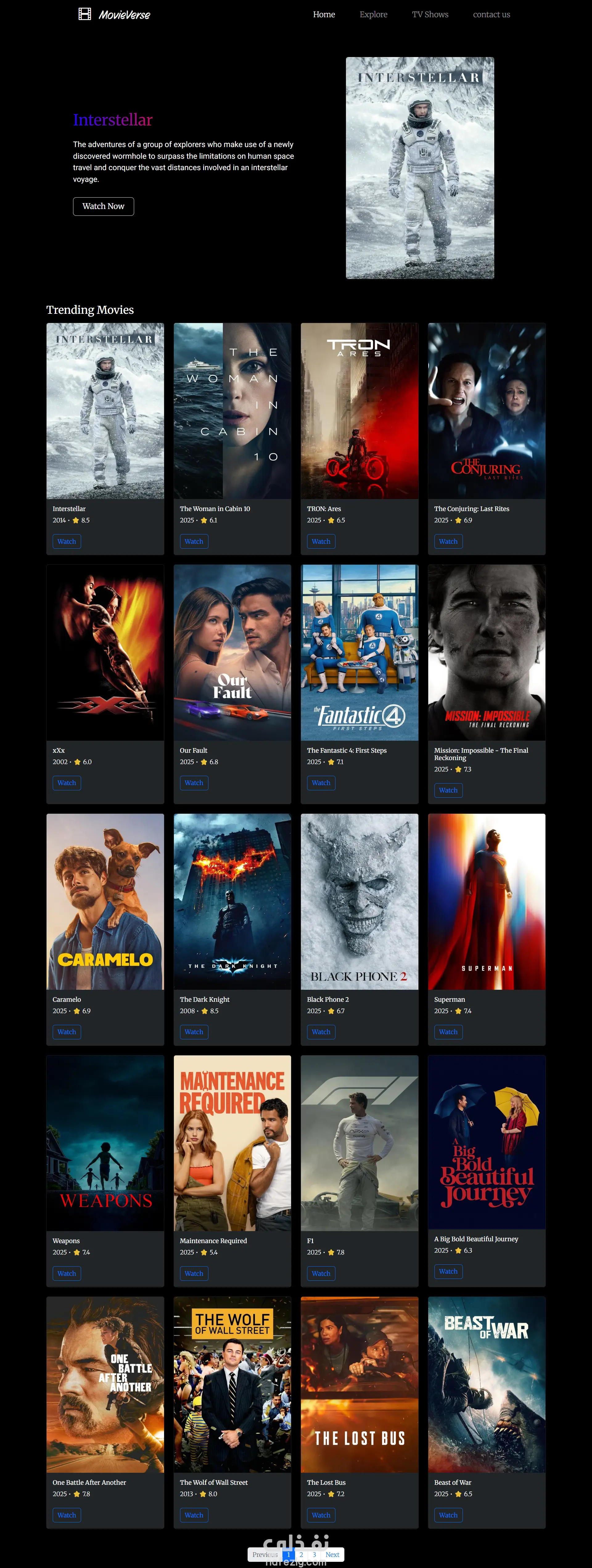Open the Explore page
592x1568 pixels.
pos(373,14)
